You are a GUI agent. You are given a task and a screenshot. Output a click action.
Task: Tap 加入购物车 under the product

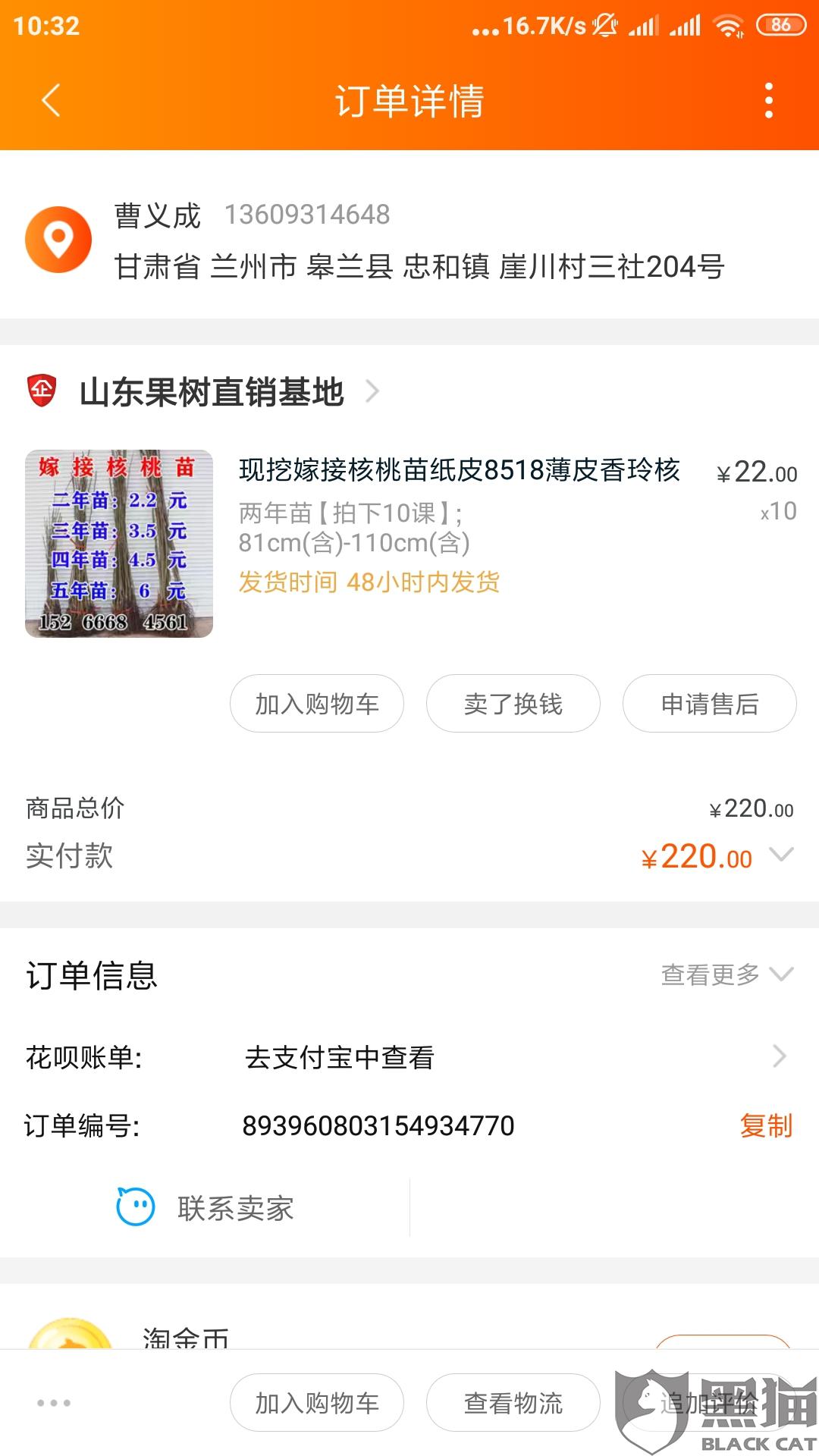pos(317,704)
